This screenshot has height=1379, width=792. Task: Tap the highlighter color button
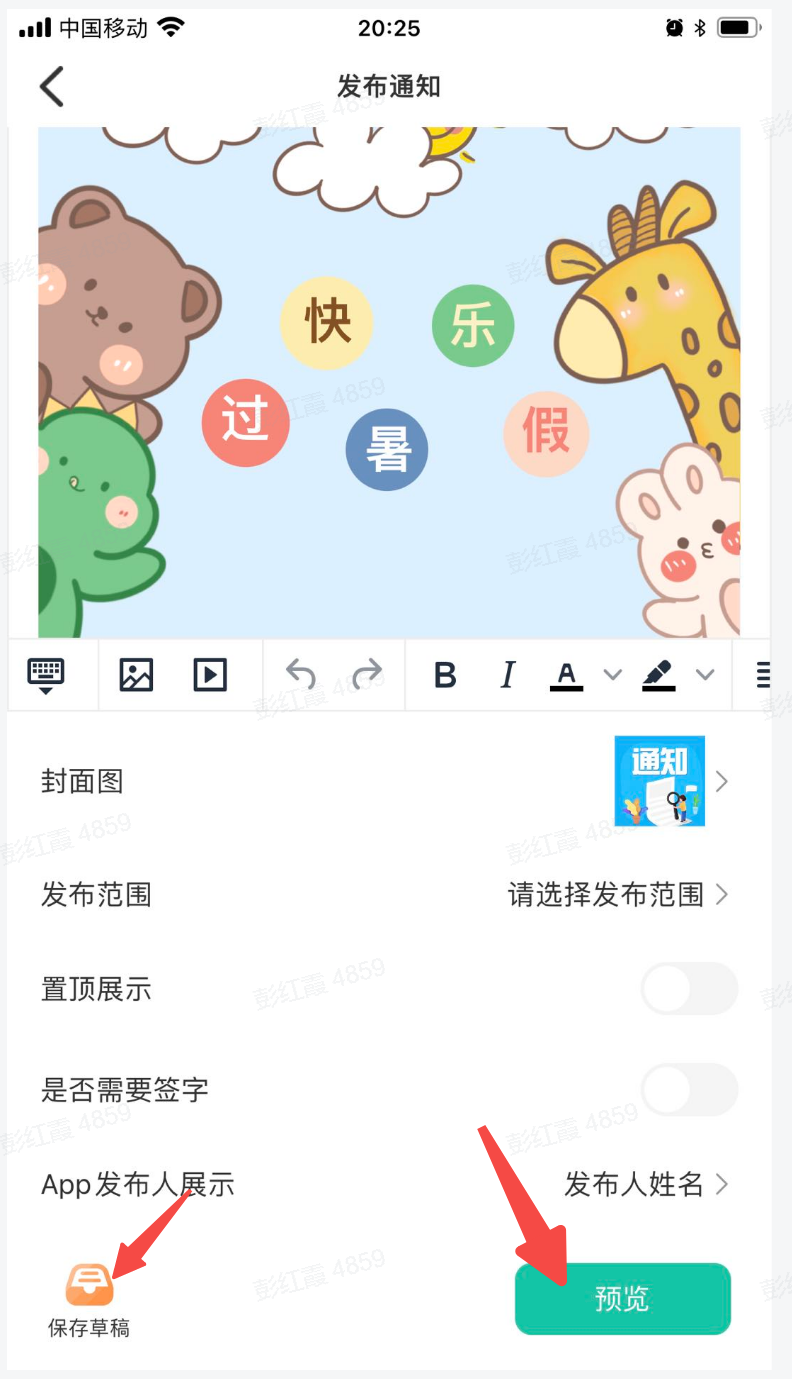[659, 676]
